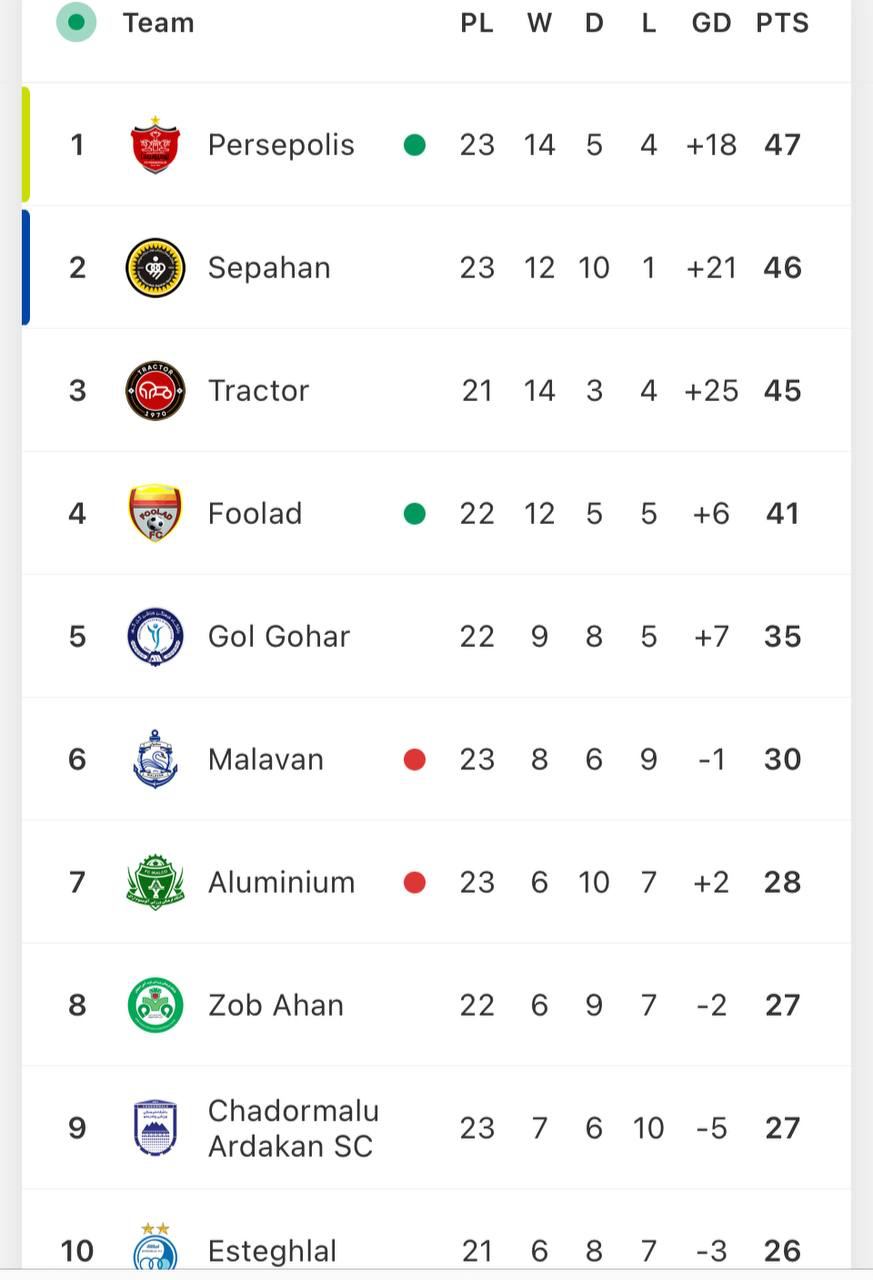Open the Malavan team row
The height and width of the screenshot is (1280, 873).
(x=266, y=760)
